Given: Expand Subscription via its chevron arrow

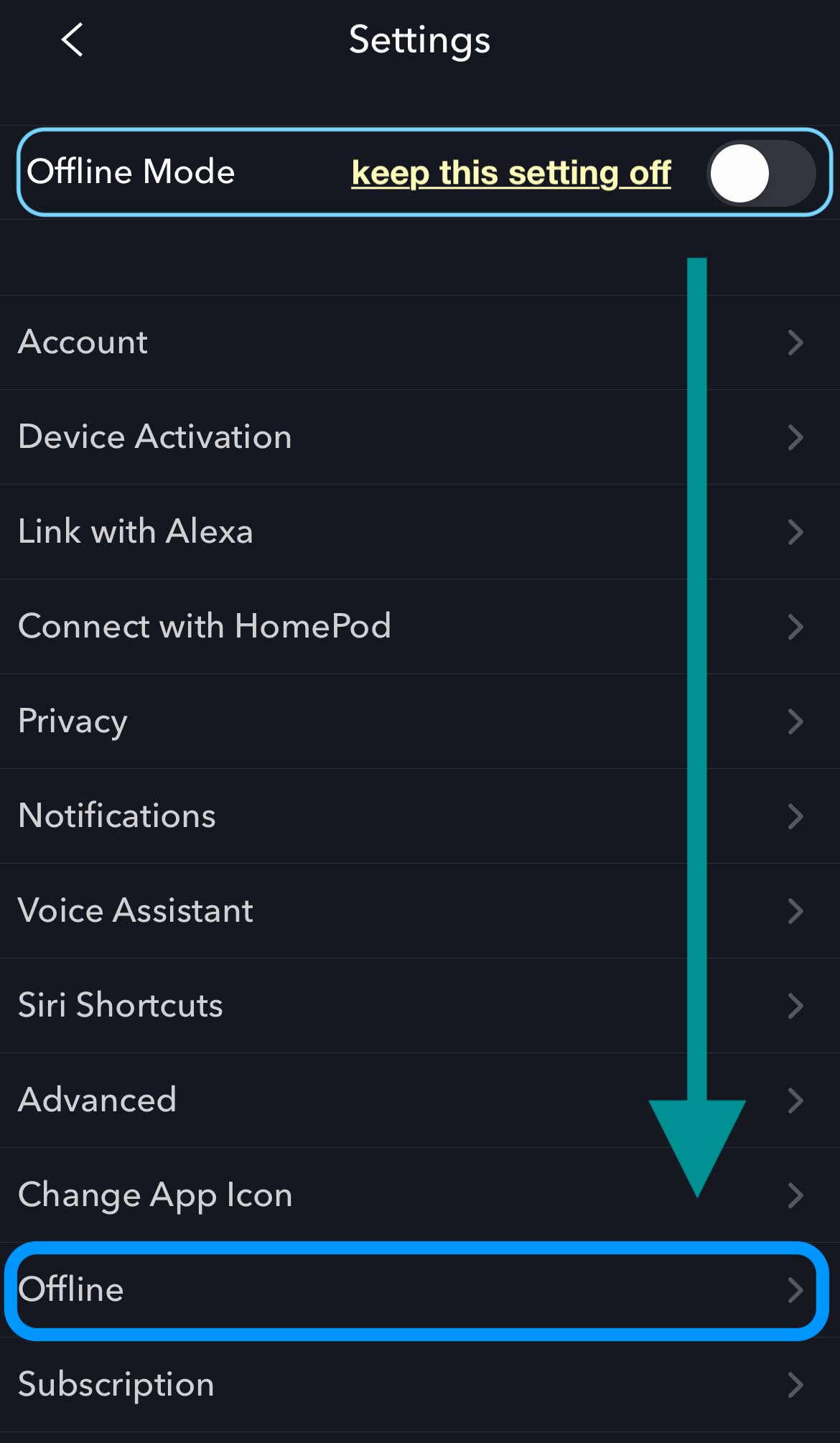Looking at the screenshot, I should click(795, 1384).
